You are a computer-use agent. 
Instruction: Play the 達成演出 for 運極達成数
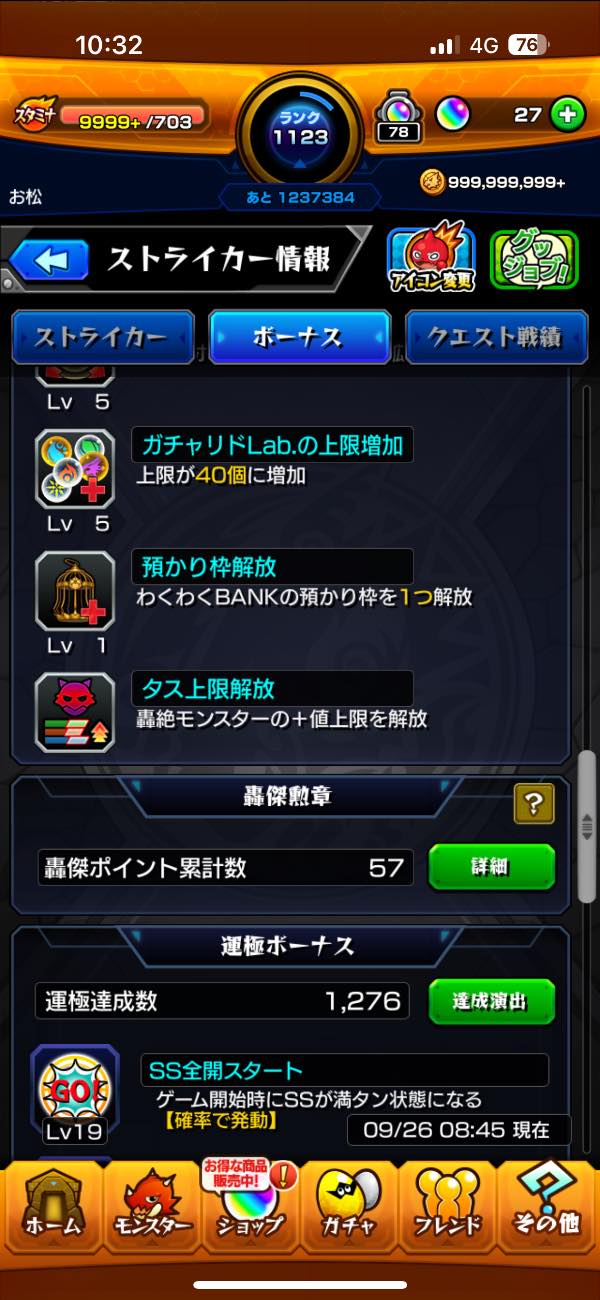(x=491, y=1000)
